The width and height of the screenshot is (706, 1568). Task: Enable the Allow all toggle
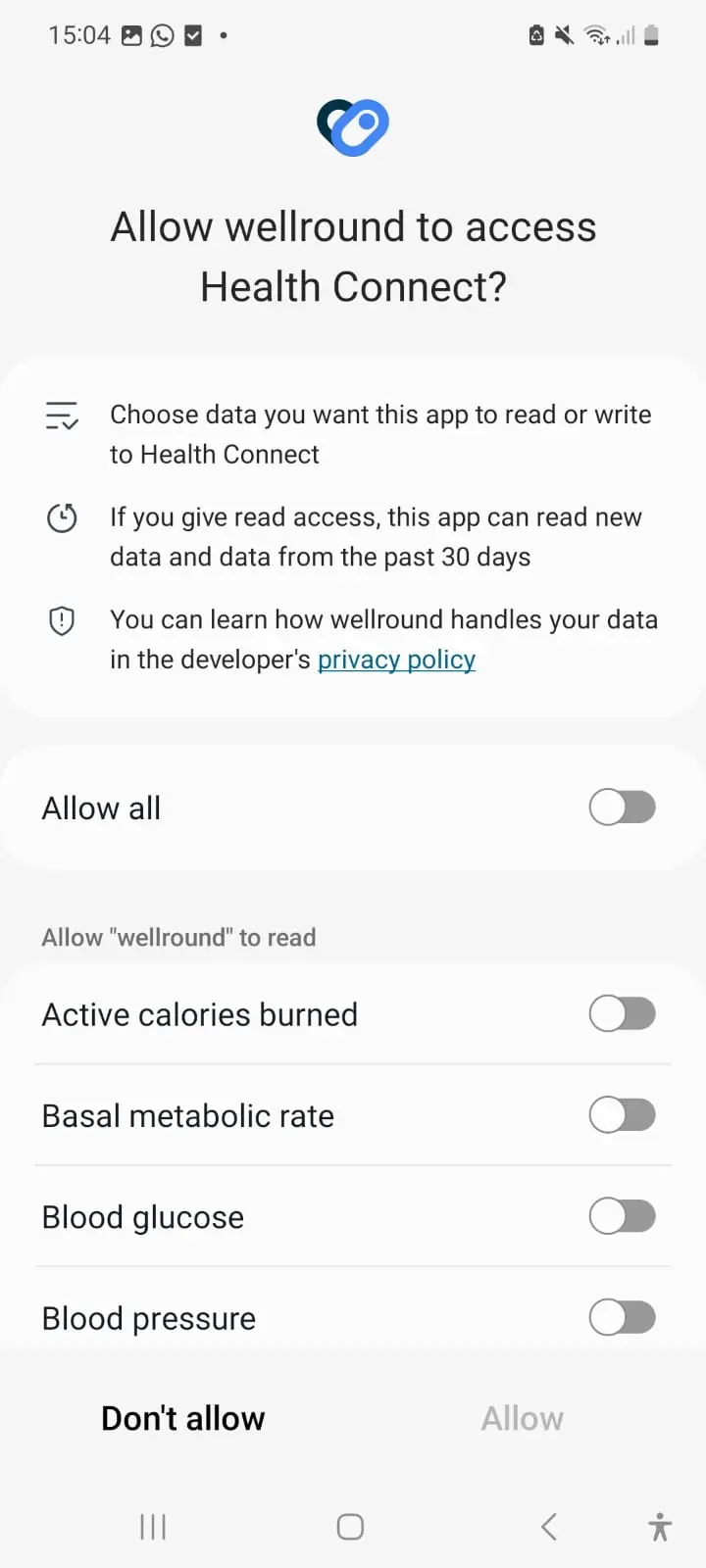pos(622,808)
